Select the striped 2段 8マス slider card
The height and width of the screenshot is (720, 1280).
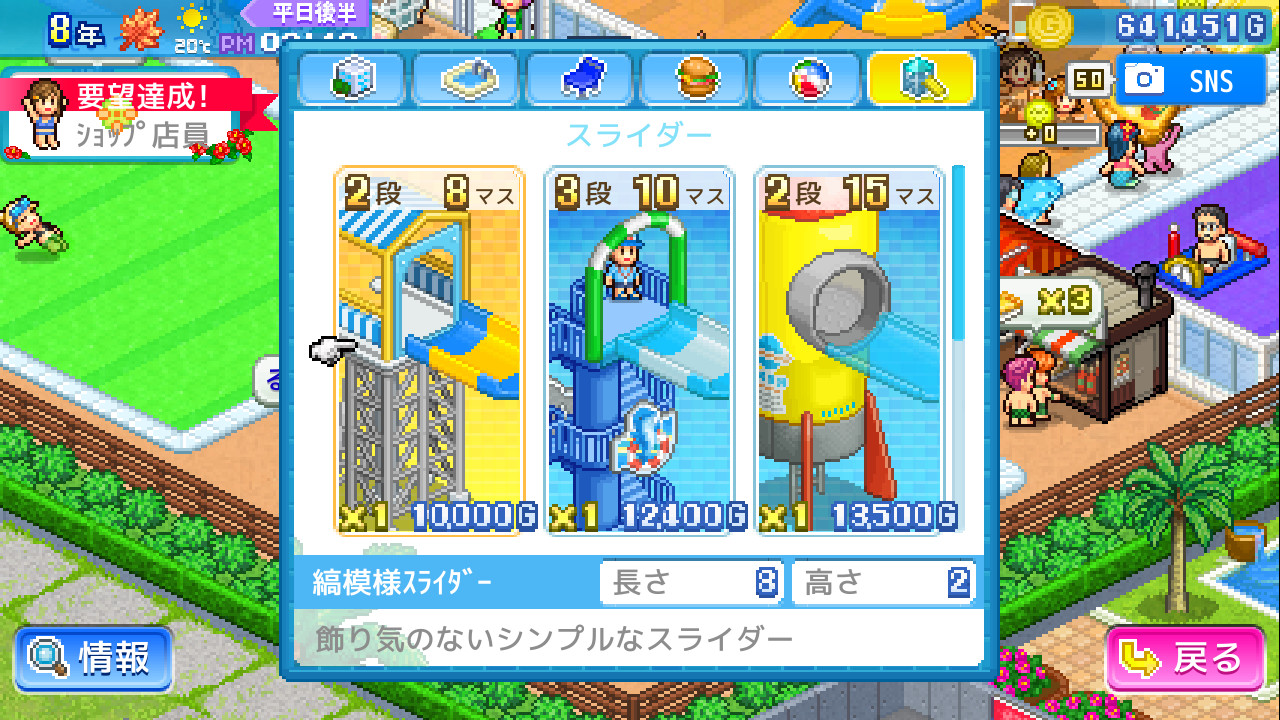[429, 350]
